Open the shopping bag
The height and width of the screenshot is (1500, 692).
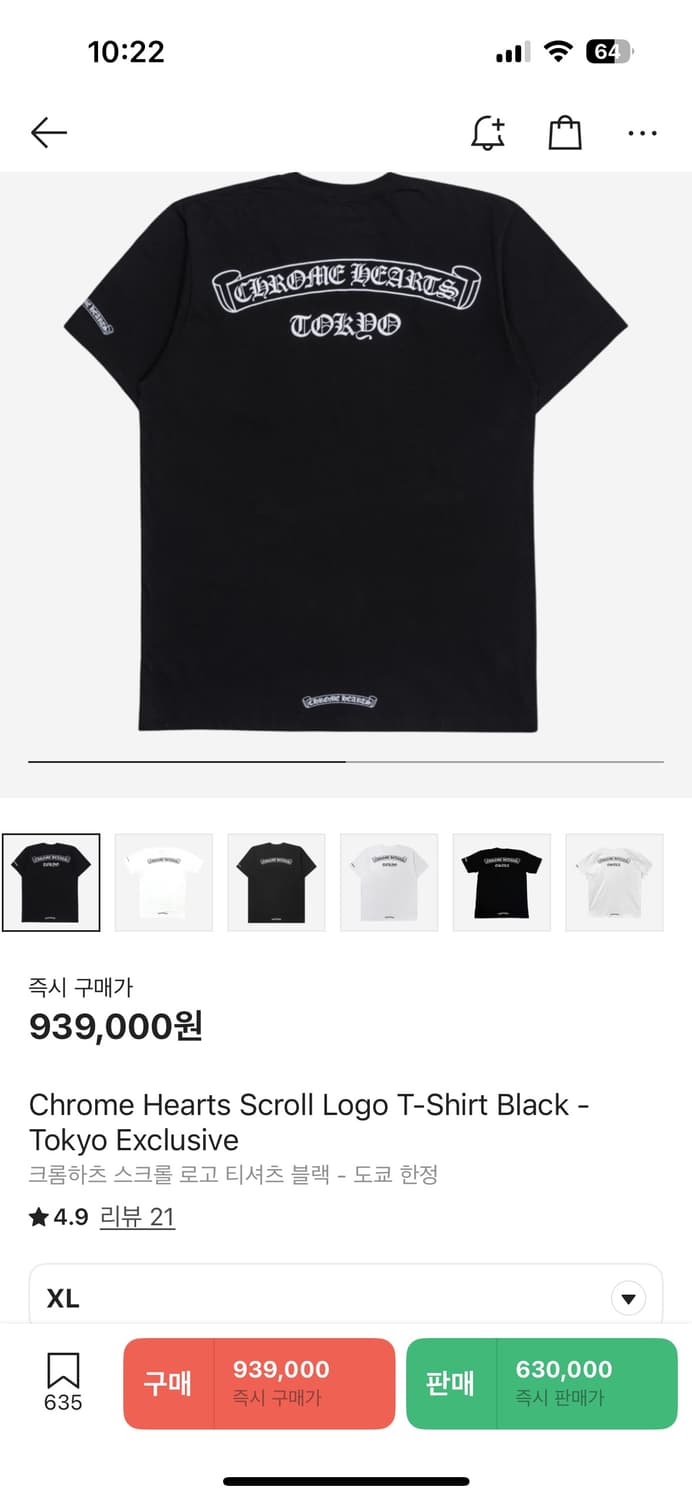point(565,133)
